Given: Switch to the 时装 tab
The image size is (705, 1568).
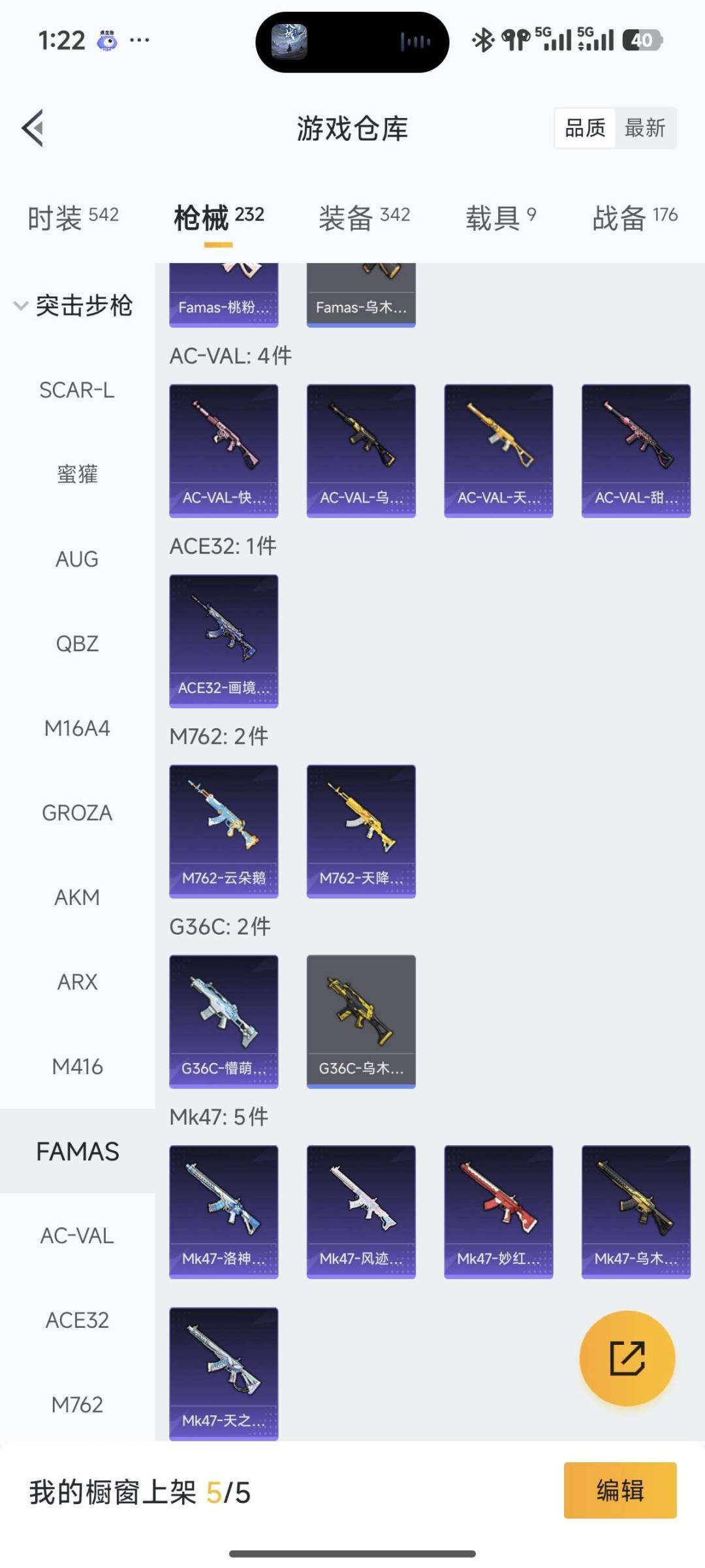Looking at the screenshot, I should point(72,217).
